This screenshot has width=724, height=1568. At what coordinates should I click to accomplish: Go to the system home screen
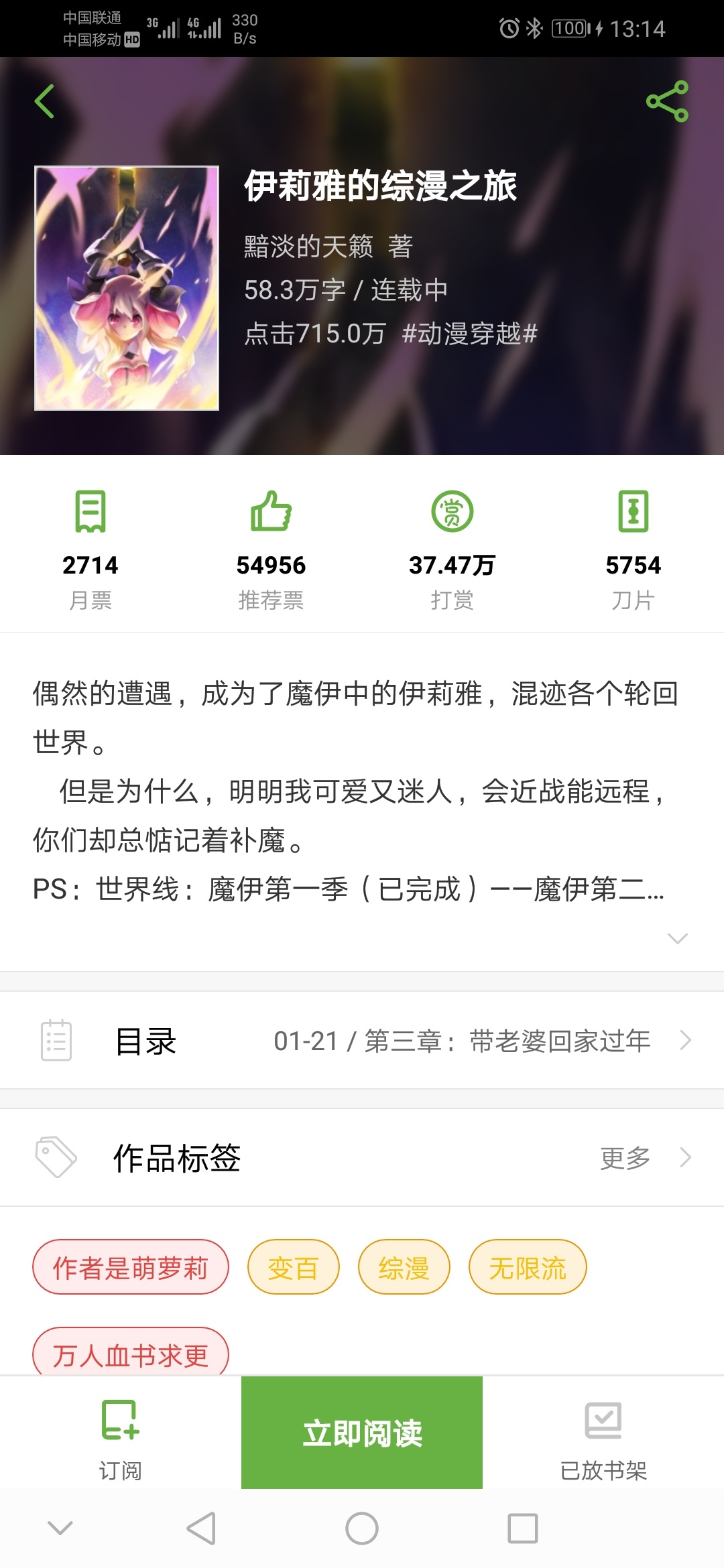362,1528
